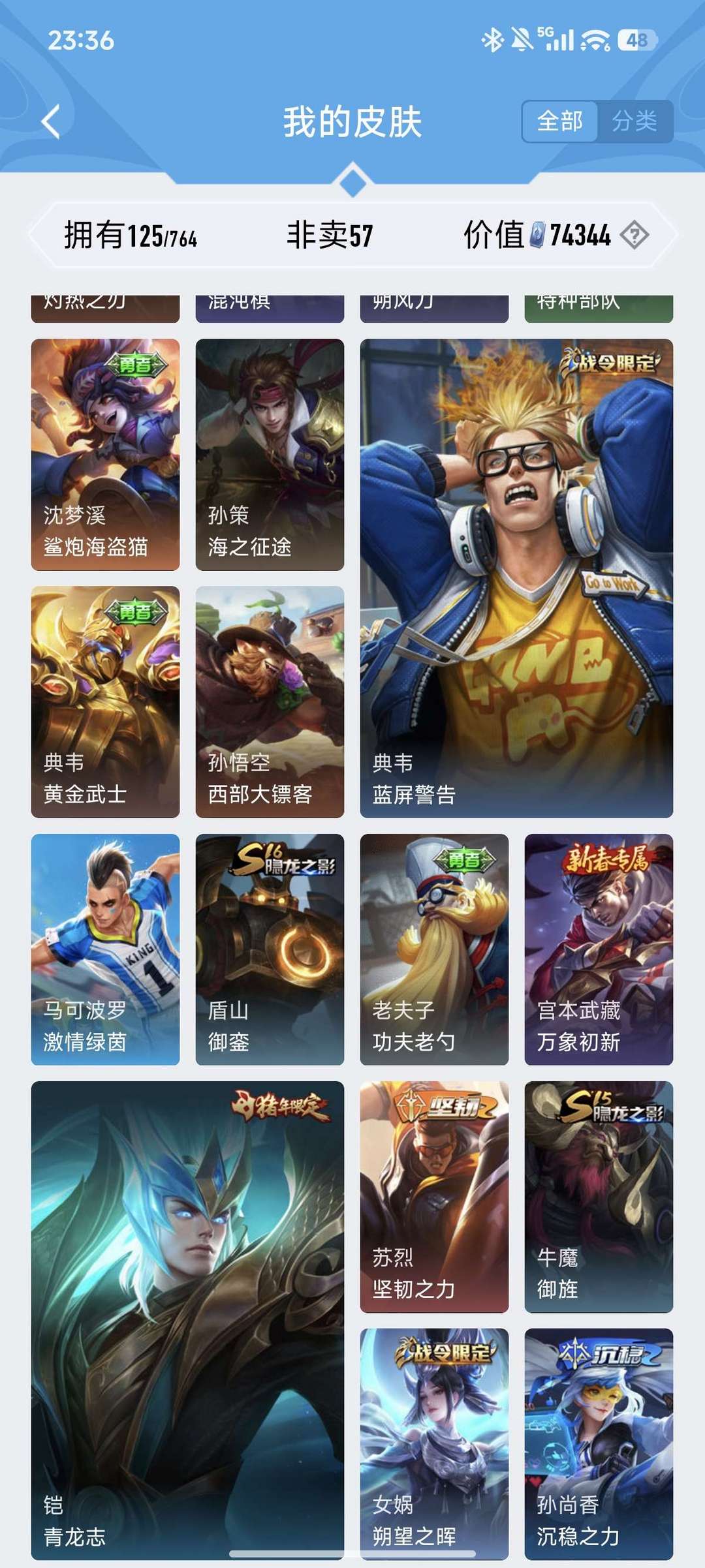View 女娲 朔望之晖 skin
This screenshot has height=1568, width=705.
pyautogui.click(x=434, y=1443)
